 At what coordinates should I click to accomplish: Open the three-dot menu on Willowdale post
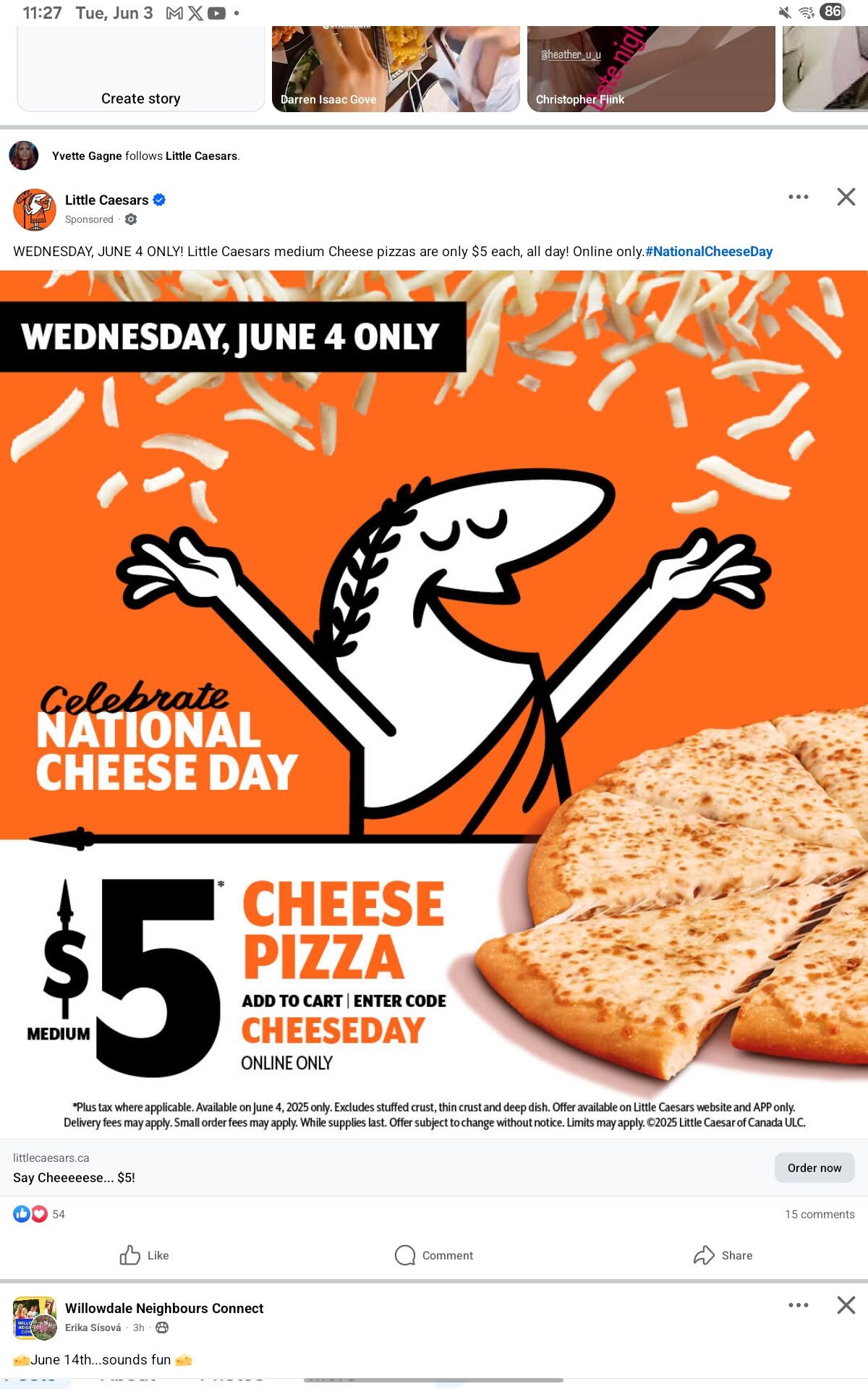coord(798,1305)
